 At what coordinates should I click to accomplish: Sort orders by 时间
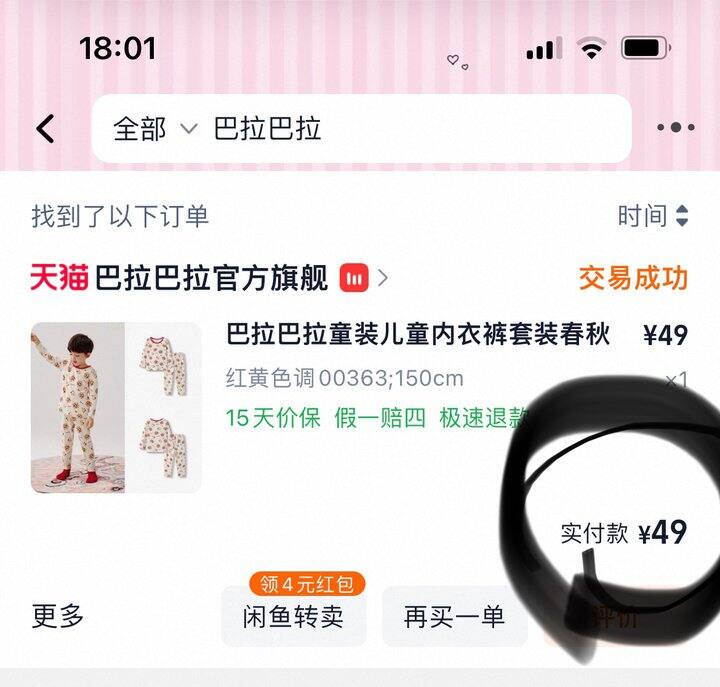(x=652, y=216)
